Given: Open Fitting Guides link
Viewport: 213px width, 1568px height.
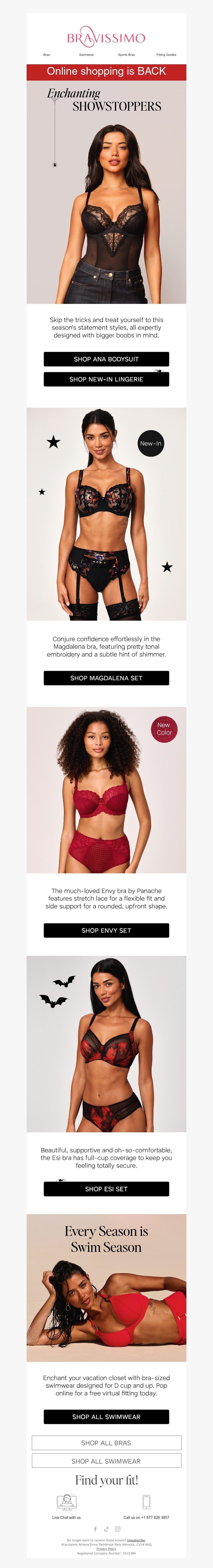Looking at the screenshot, I should point(166,55).
